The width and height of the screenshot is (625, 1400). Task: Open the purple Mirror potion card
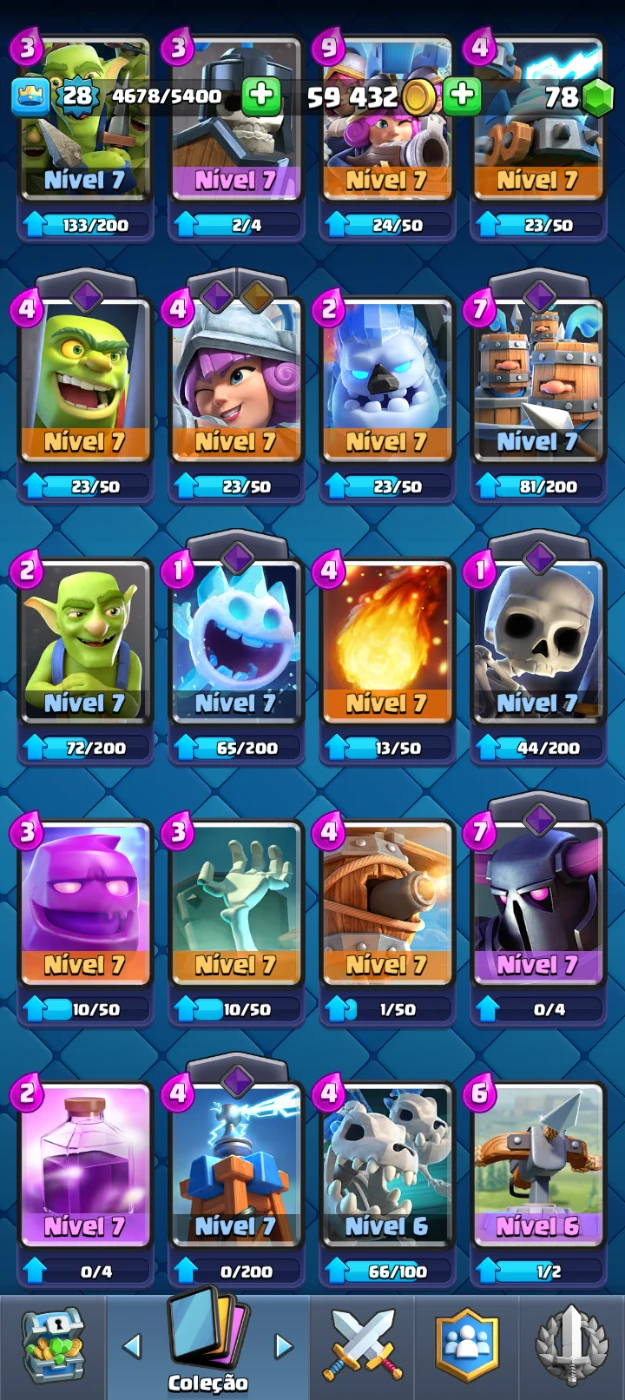click(86, 1170)
